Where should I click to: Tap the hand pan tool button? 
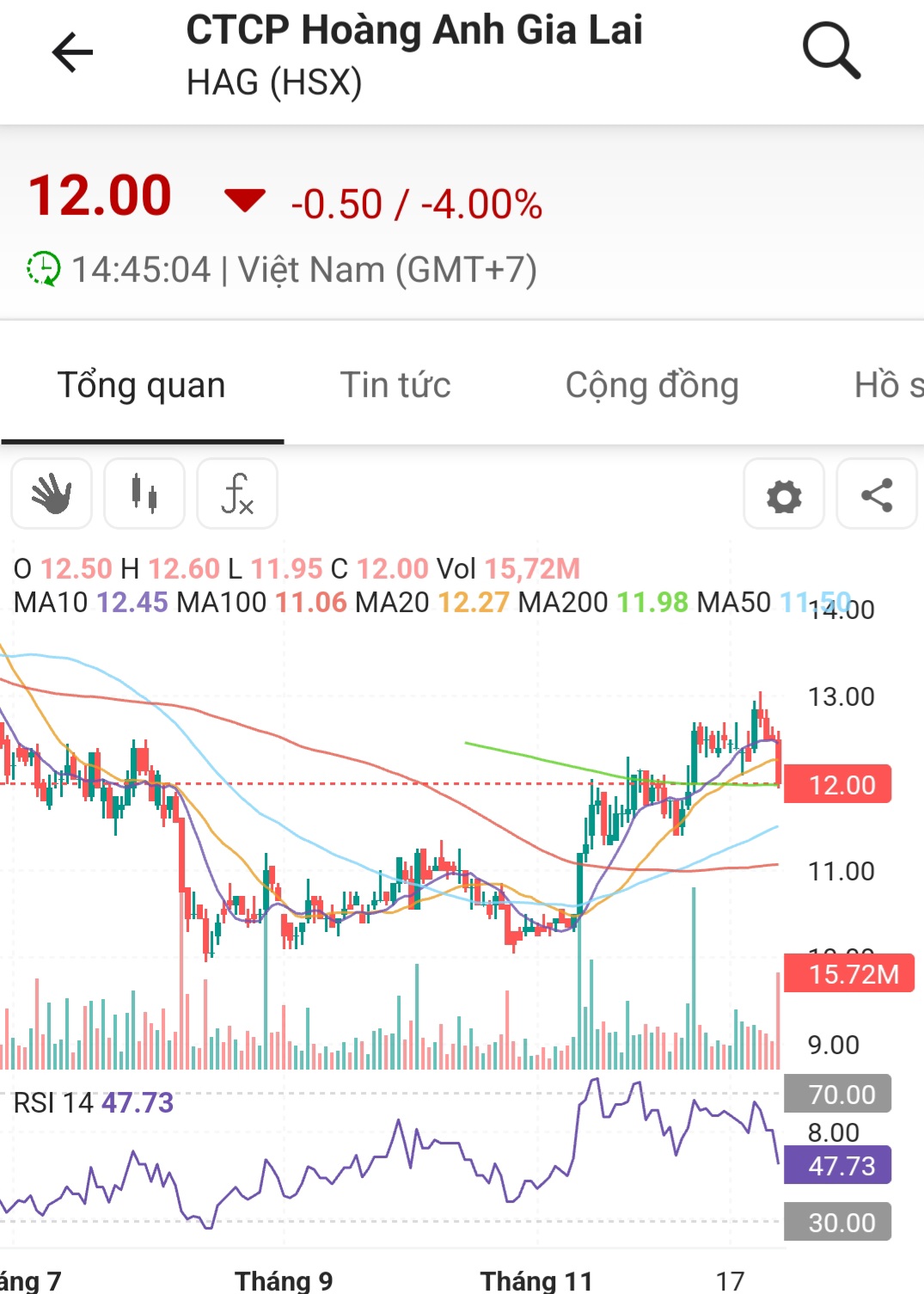point(52,494)
